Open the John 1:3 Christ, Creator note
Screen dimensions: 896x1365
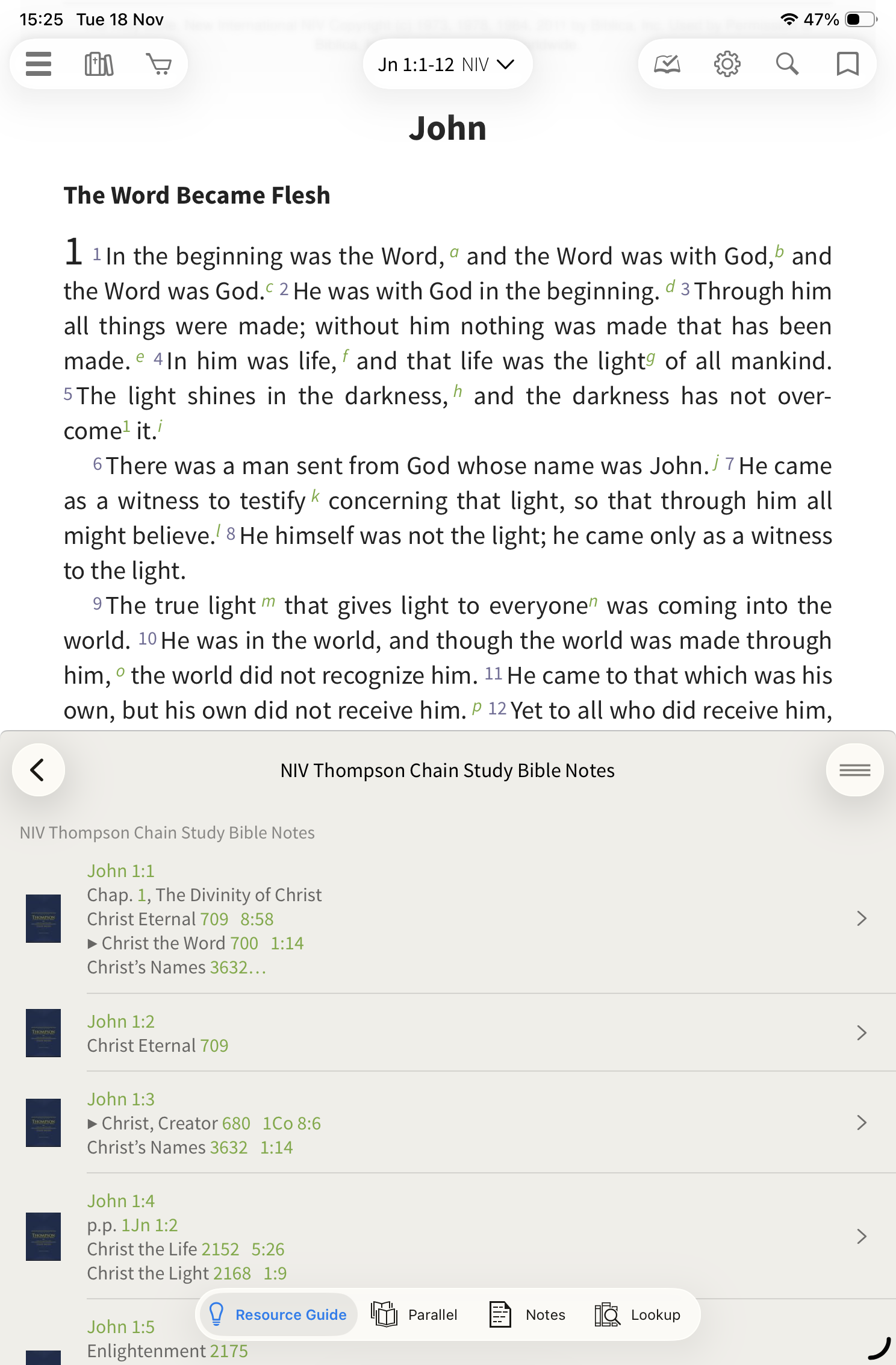(x=448, y=1123)
